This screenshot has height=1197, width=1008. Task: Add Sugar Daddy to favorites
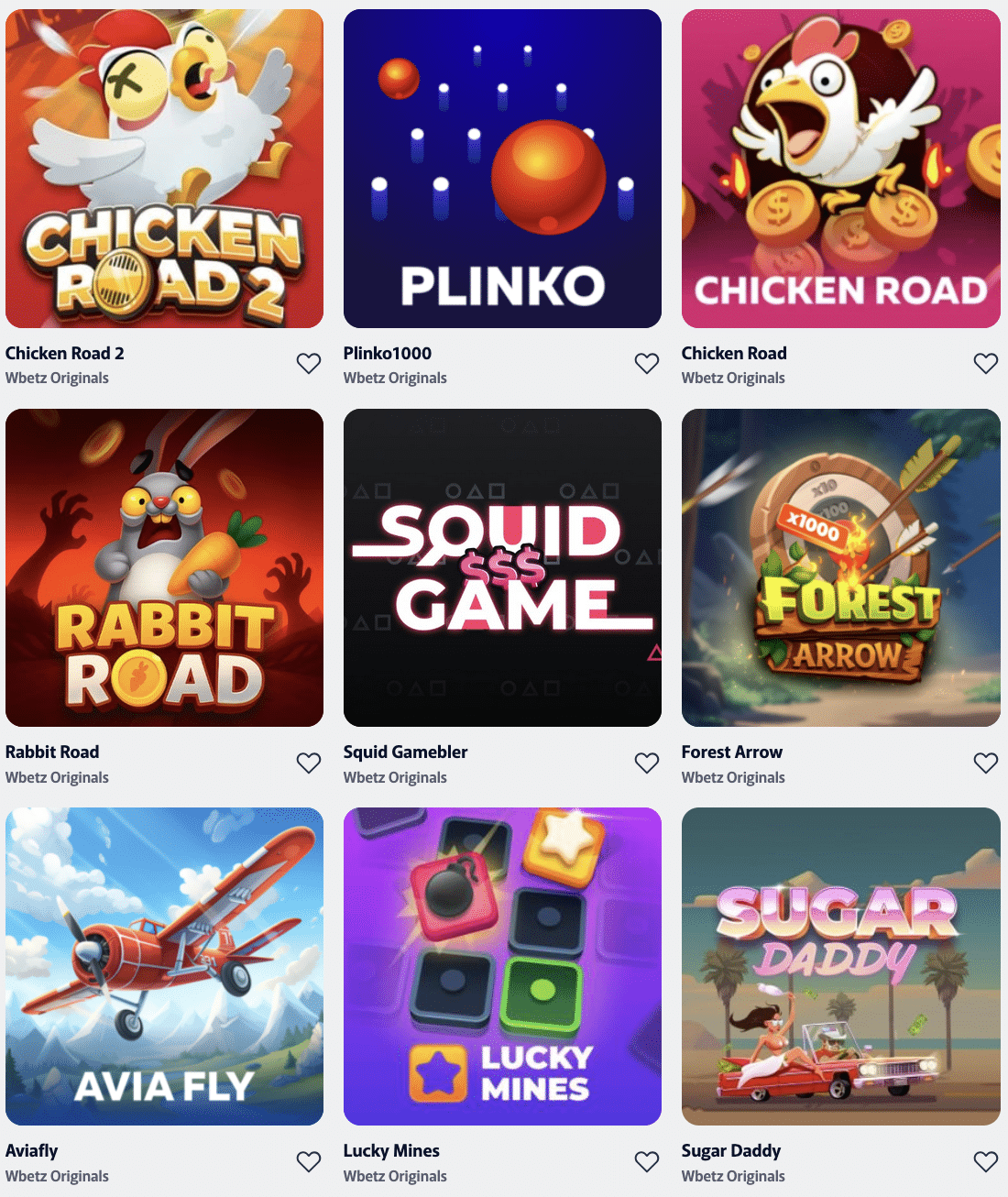point(985,1161)
